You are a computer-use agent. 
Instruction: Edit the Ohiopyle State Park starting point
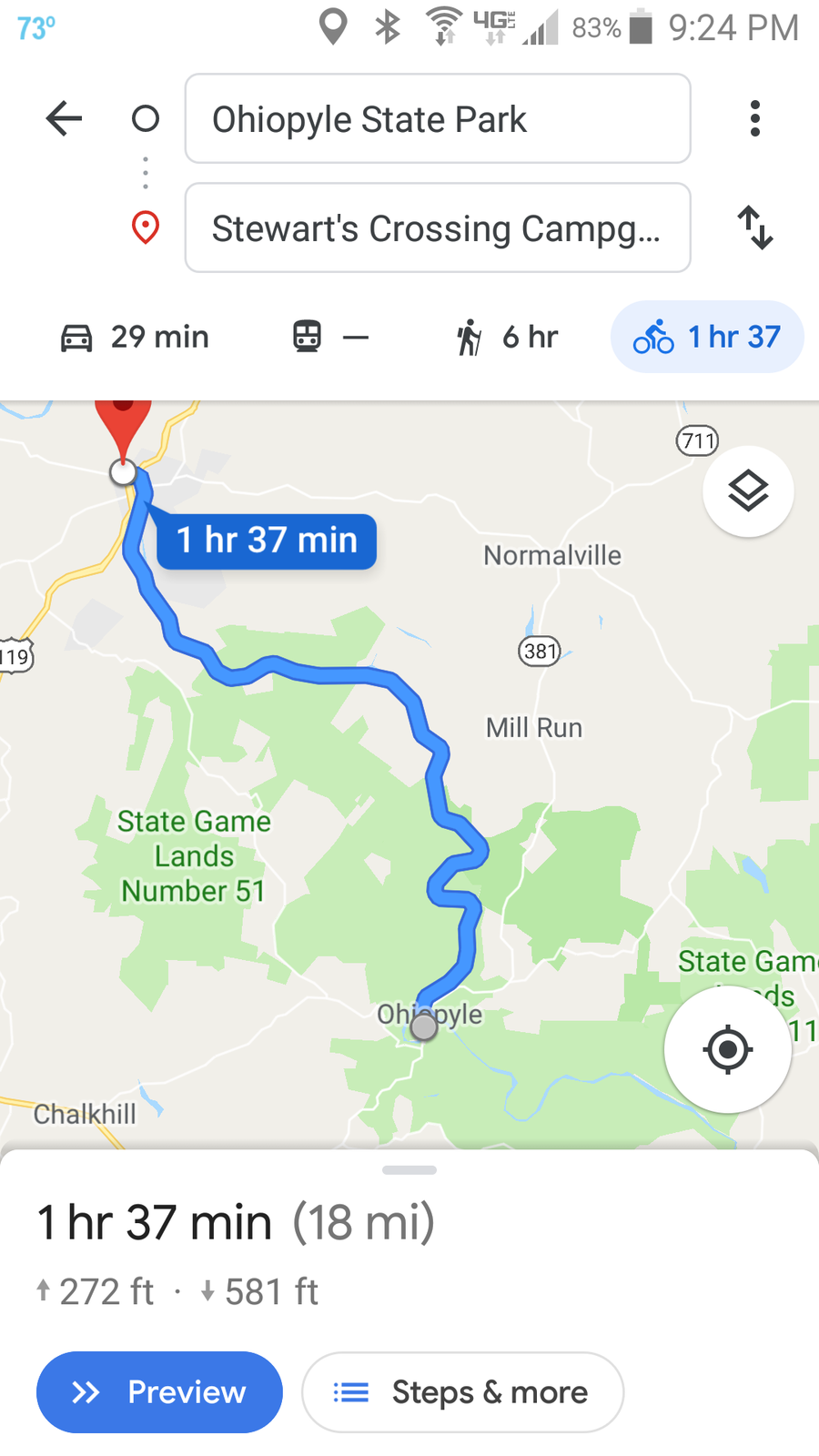[437, 119]
